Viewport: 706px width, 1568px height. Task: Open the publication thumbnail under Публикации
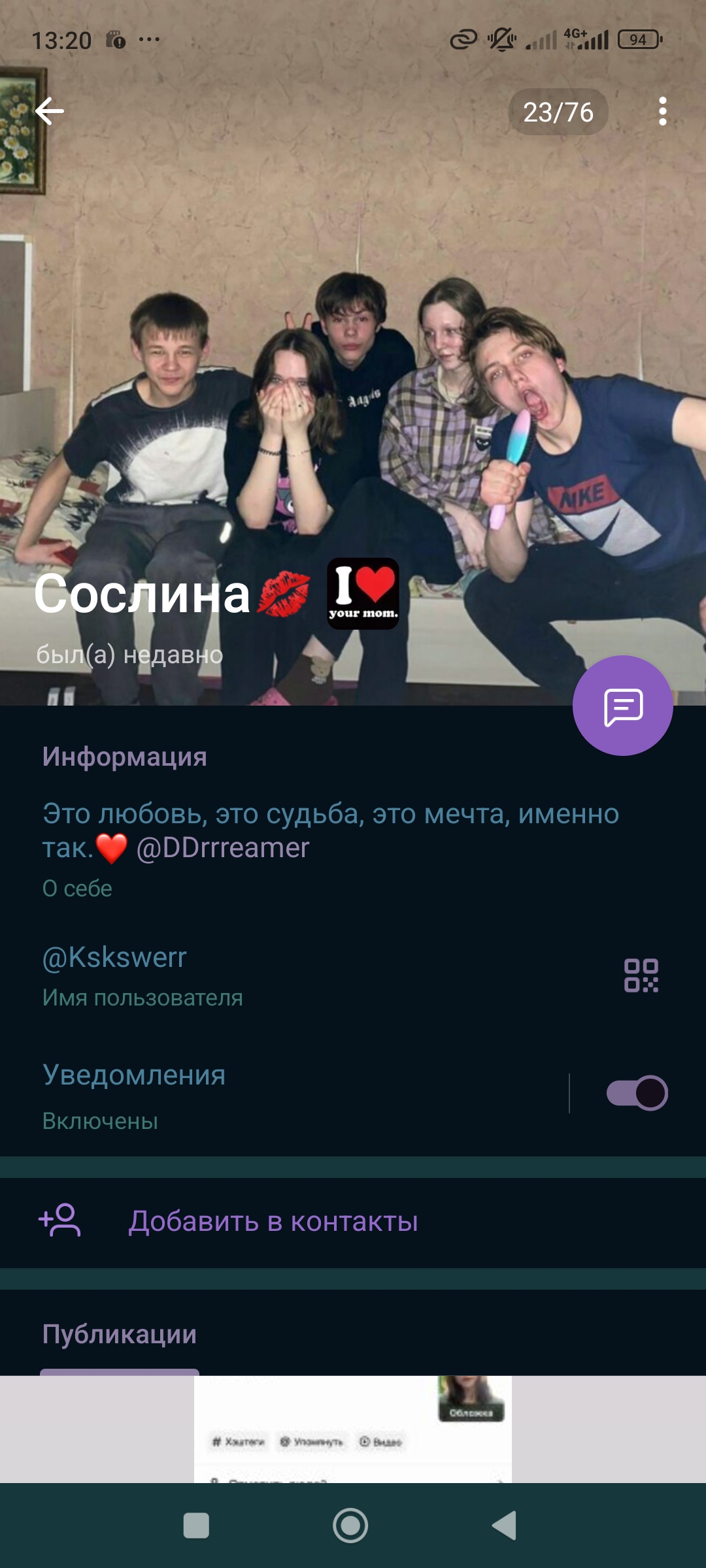(x=353, y=1429)
